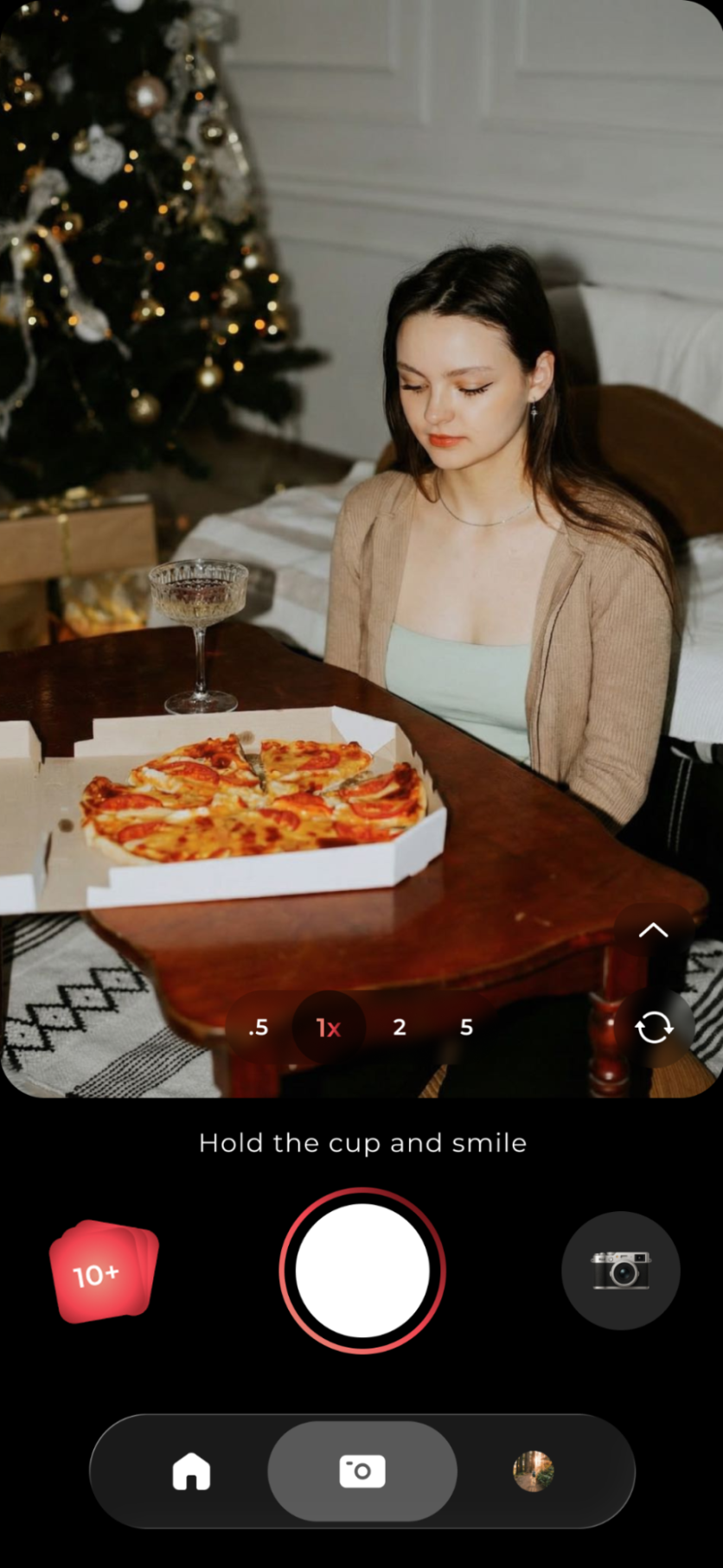Image resolution: width=723 pixels, height=1568 pixels.
Task: Open the 10+ pose cards stack
Action: tap(104, 1272)
